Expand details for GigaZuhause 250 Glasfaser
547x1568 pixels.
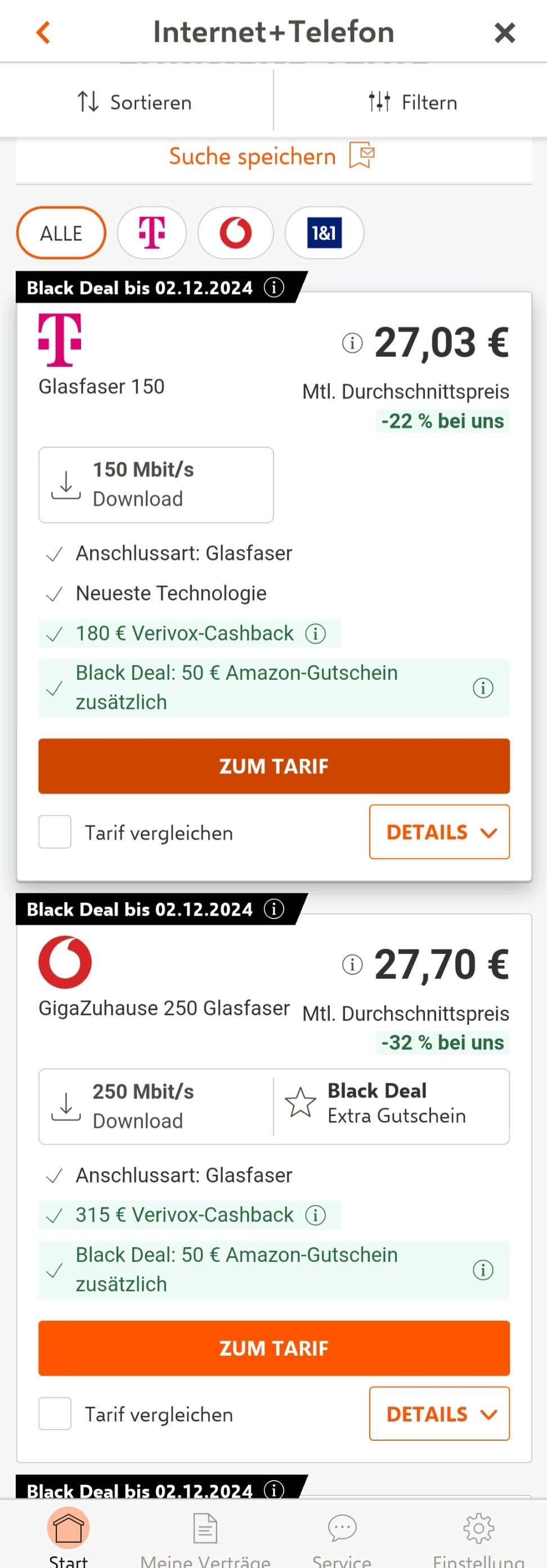point(439,1413)
